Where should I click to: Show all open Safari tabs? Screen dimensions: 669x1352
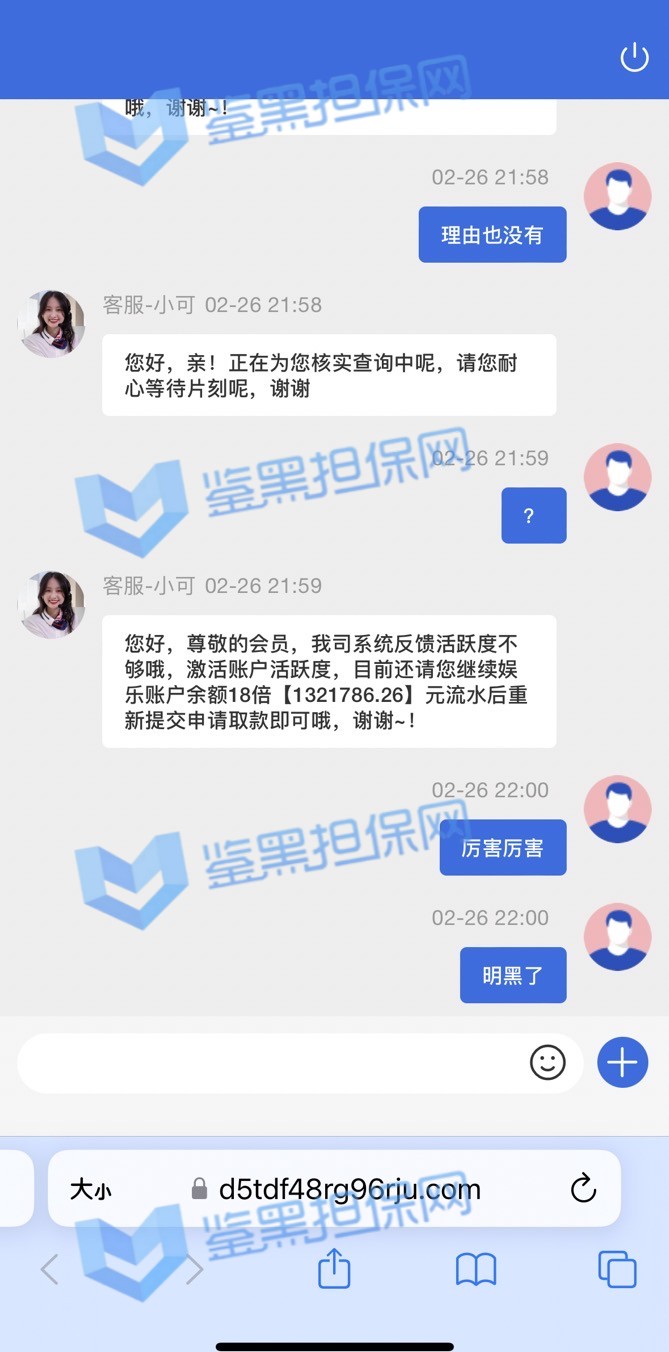point(617,1270)
